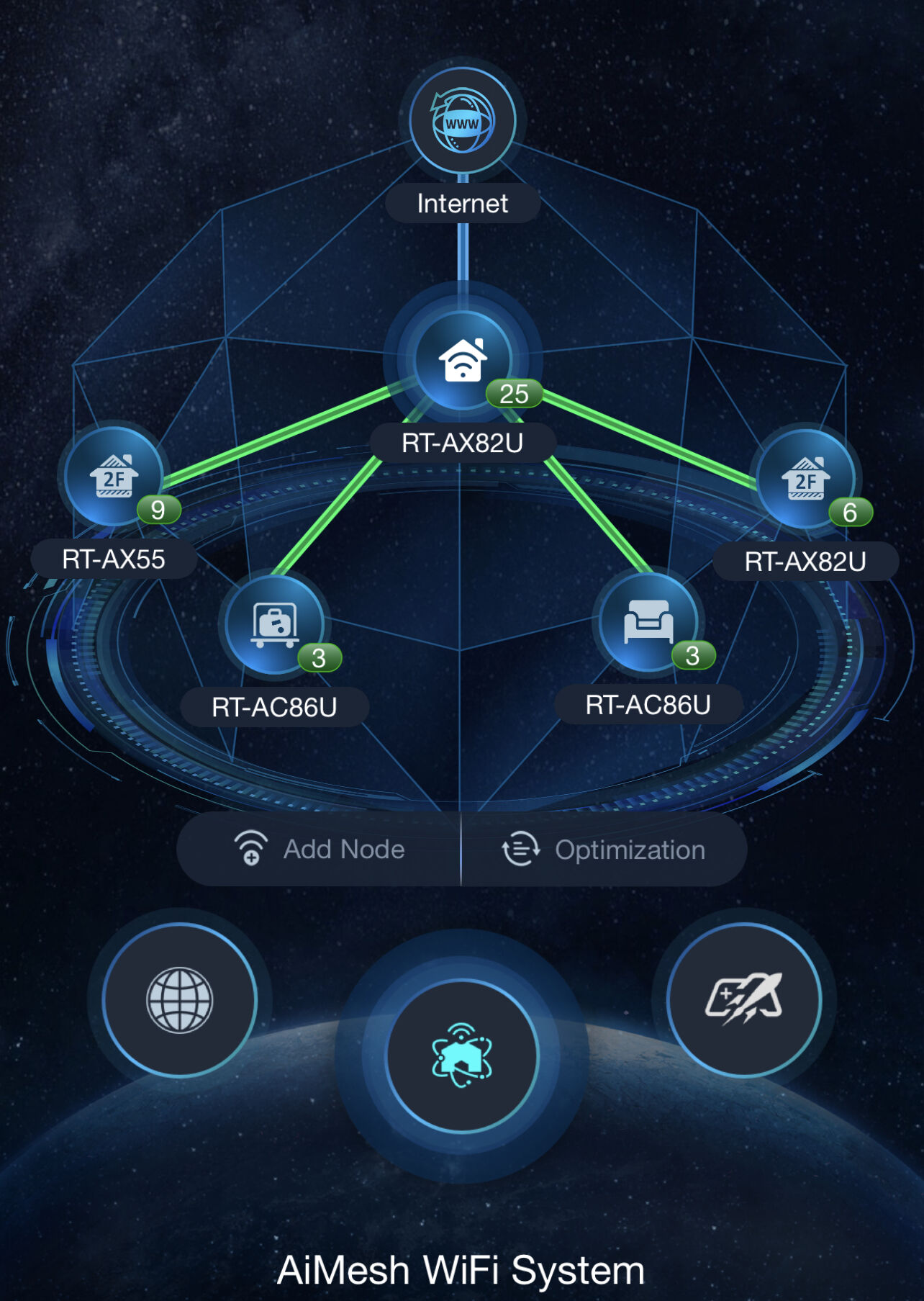Viewport: 924px width, 1301px height.
Task: Open the RT-AC86U node with the sofa icon
Action: point(648,621)
